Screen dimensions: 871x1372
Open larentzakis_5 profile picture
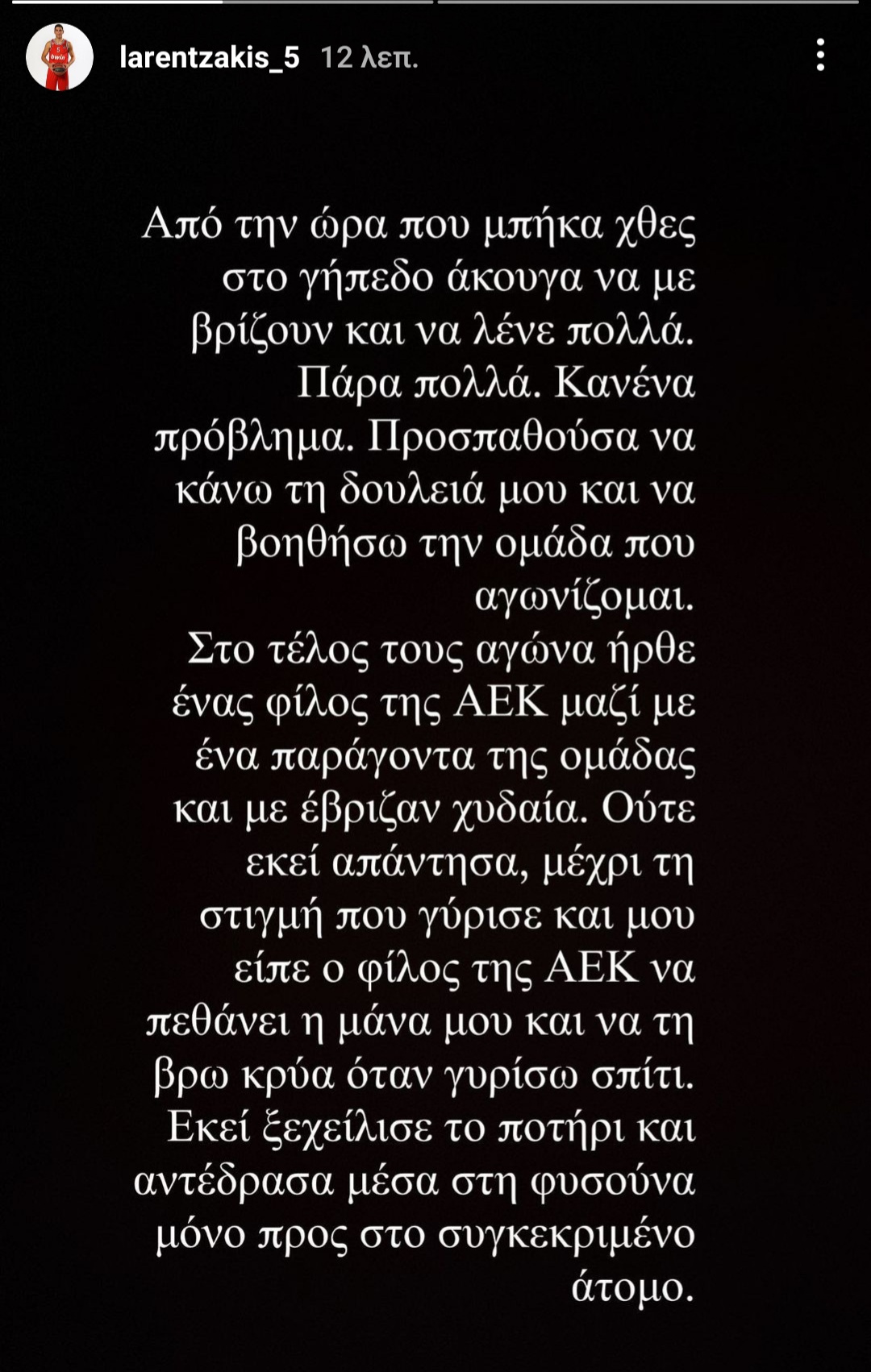60,57
